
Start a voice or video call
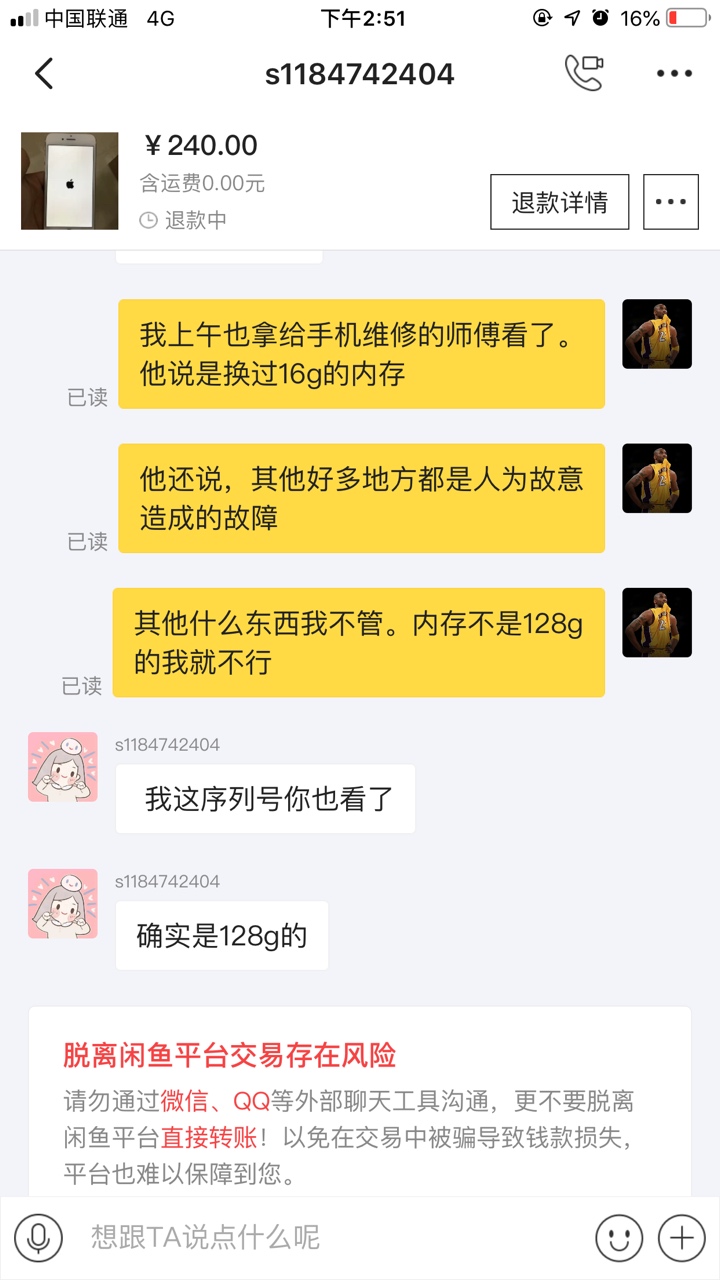(x=584, y=73)
